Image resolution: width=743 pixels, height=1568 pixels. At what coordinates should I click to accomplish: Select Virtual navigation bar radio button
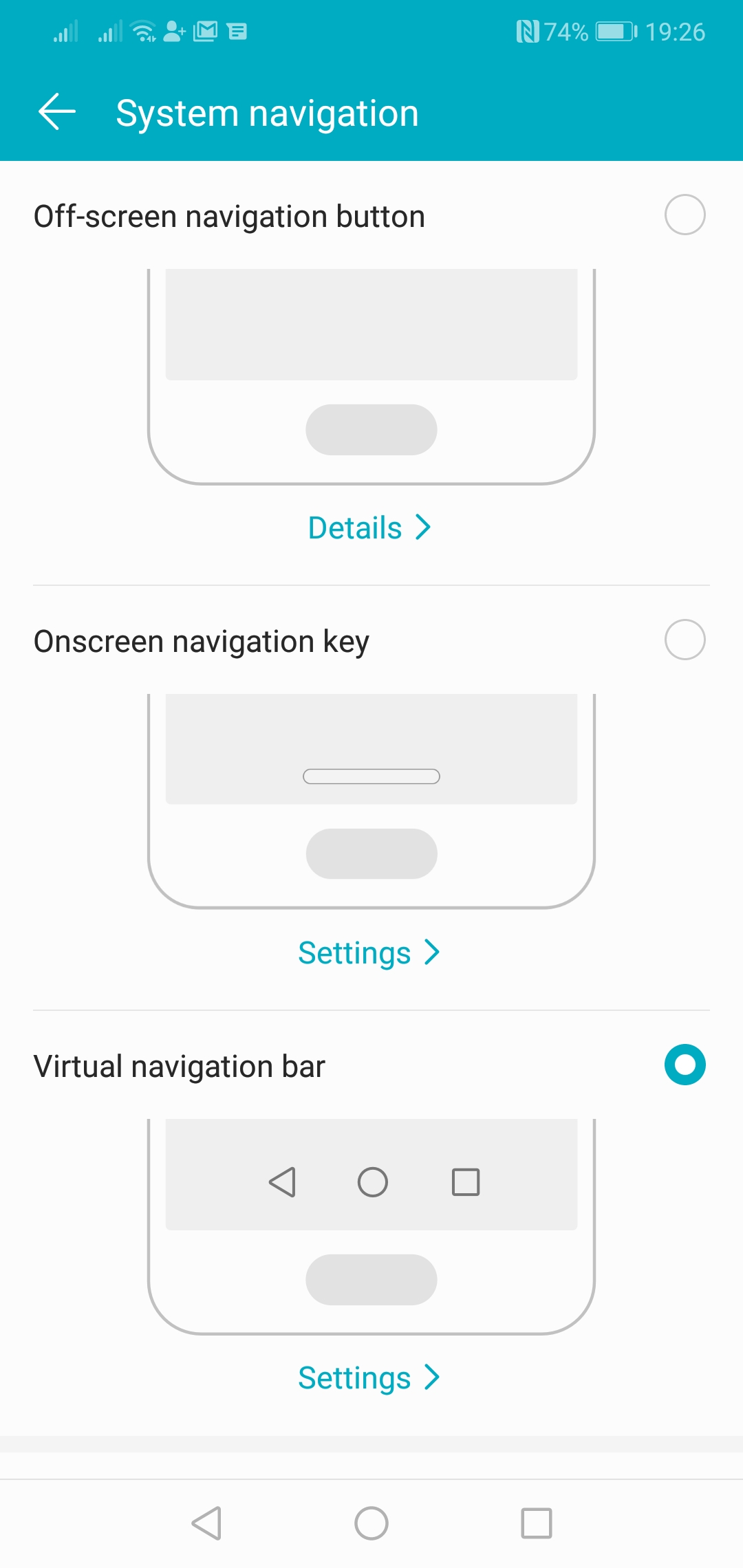point(685,1065)
